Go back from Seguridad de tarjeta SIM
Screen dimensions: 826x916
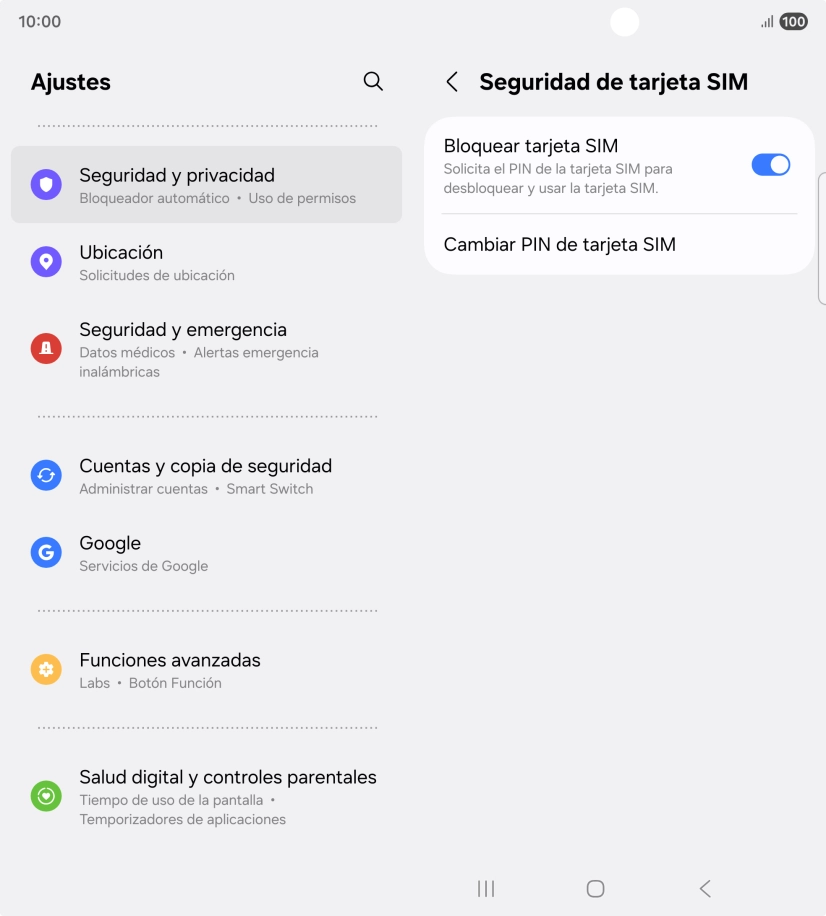click(453, 82)
